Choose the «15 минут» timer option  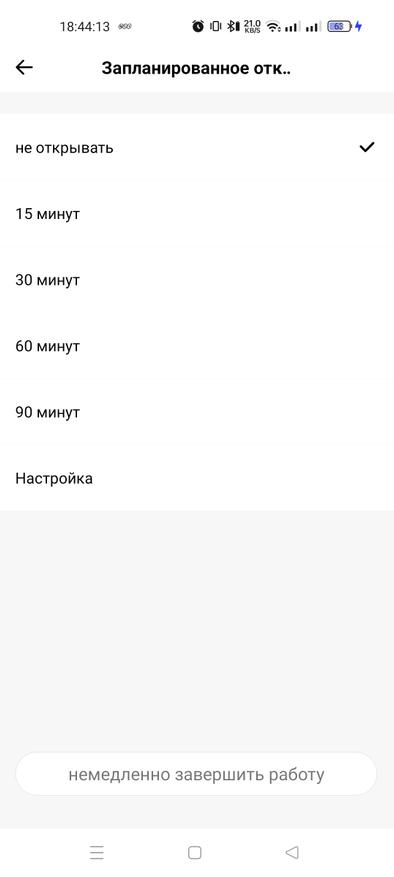(x=197, y=214)
